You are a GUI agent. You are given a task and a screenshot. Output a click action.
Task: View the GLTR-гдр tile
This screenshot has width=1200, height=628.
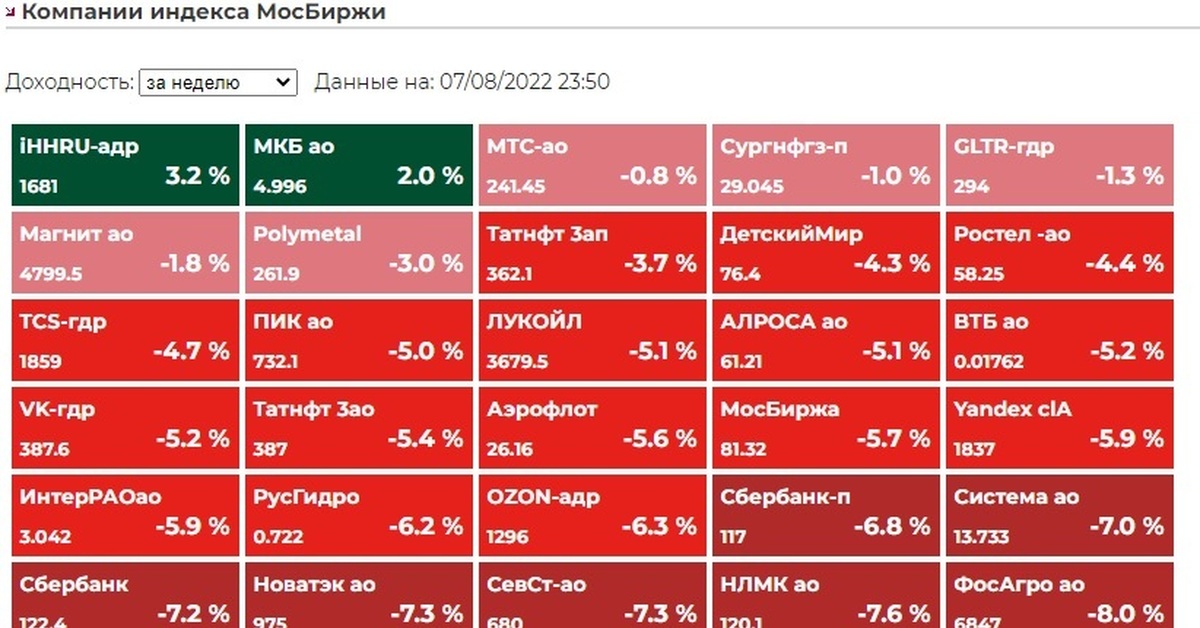1059,164
